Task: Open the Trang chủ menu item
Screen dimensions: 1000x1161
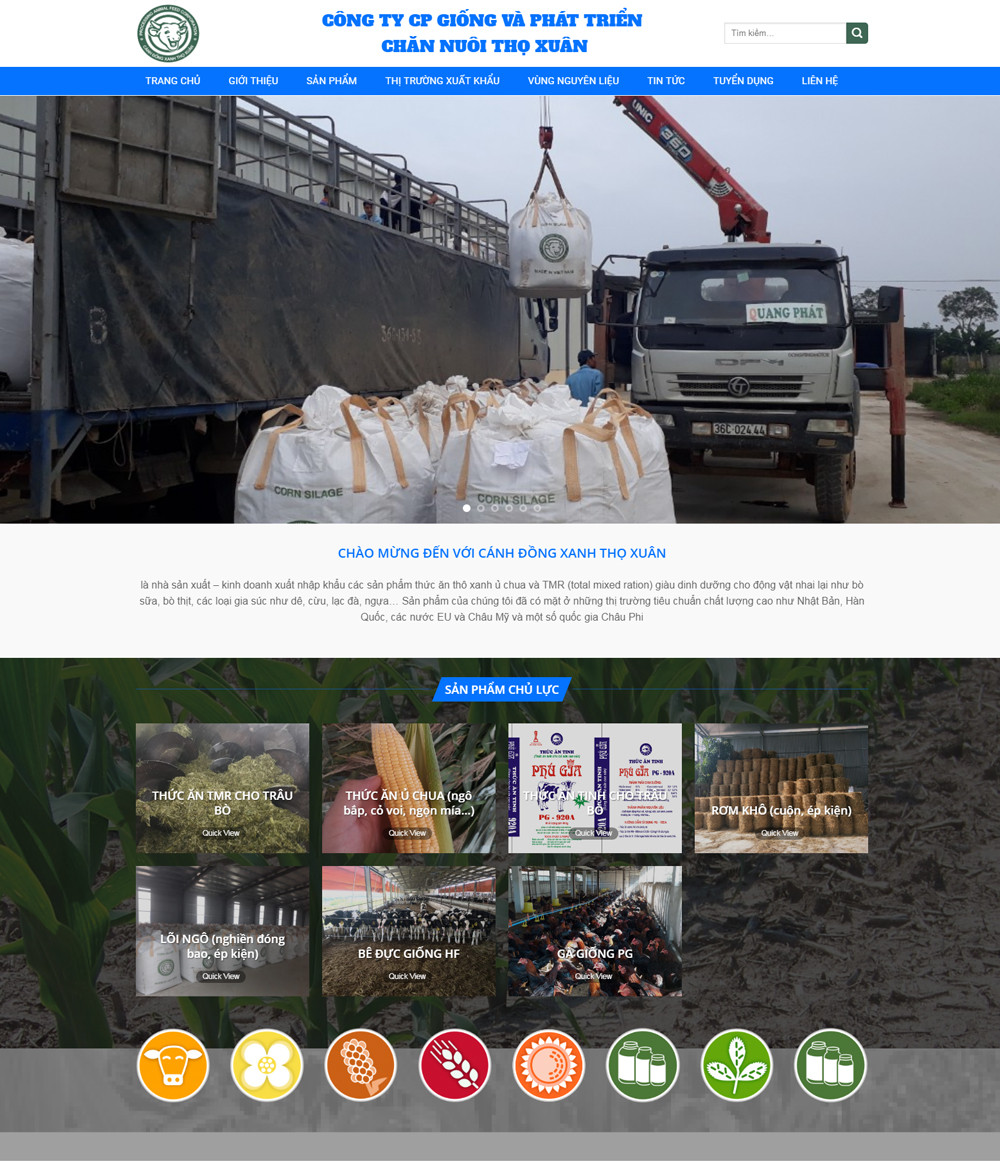Action: (x=172, y=81)
